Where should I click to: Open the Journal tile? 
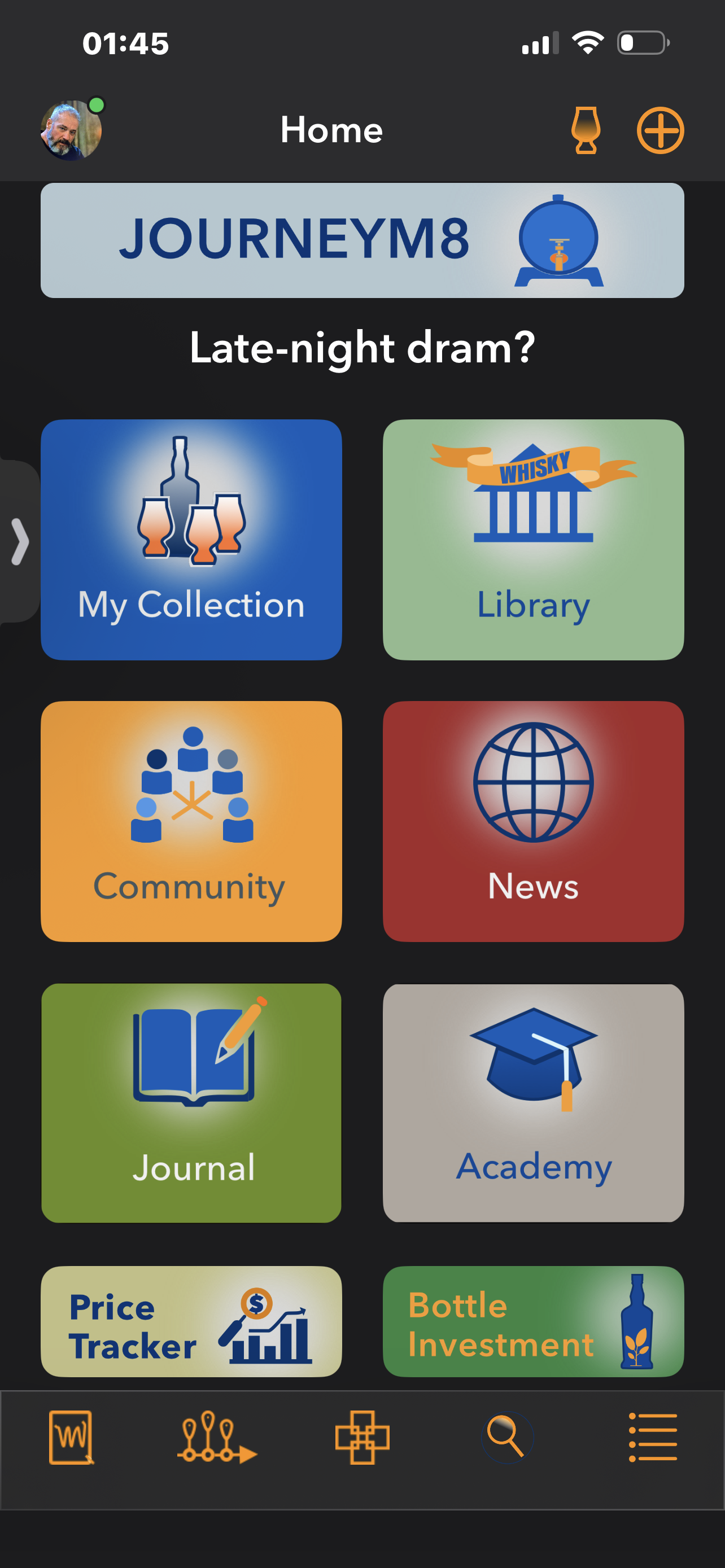pos(191,1103)
